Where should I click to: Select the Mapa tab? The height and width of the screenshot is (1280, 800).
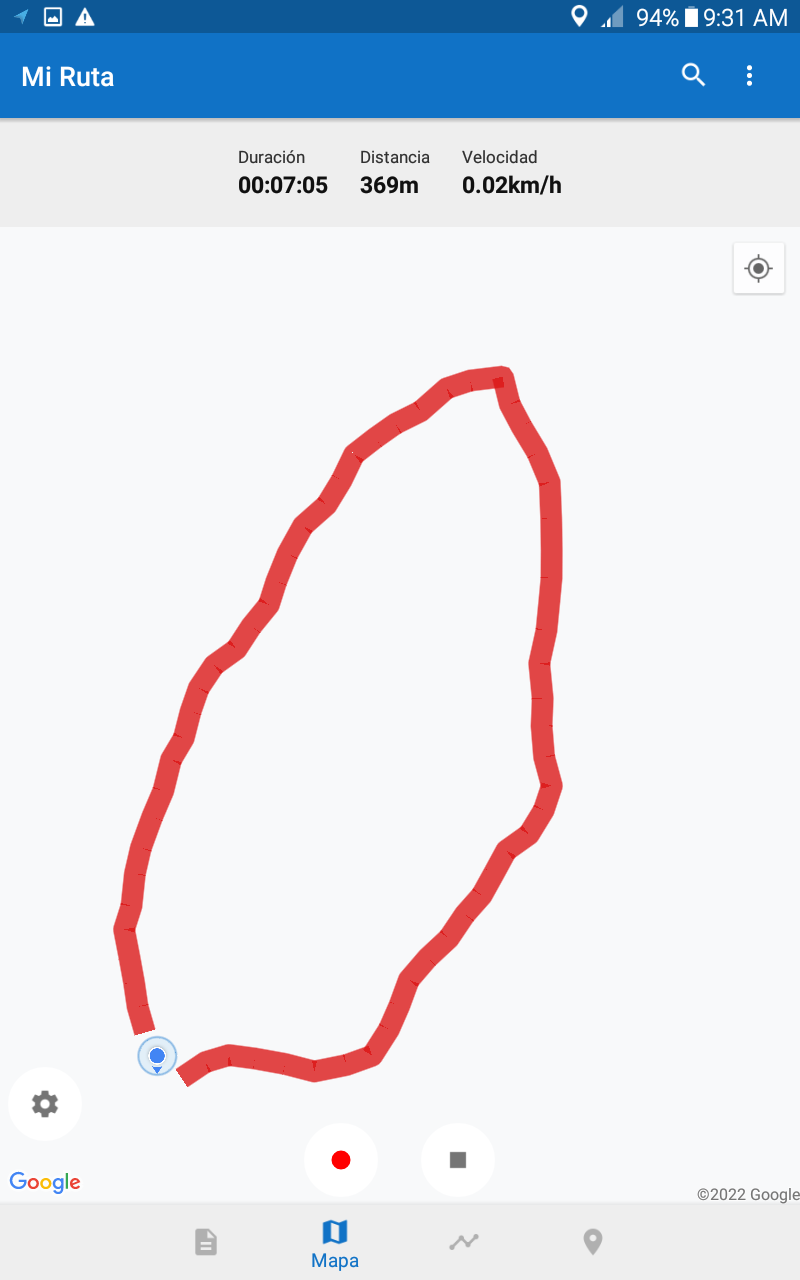click(335, 1244)
